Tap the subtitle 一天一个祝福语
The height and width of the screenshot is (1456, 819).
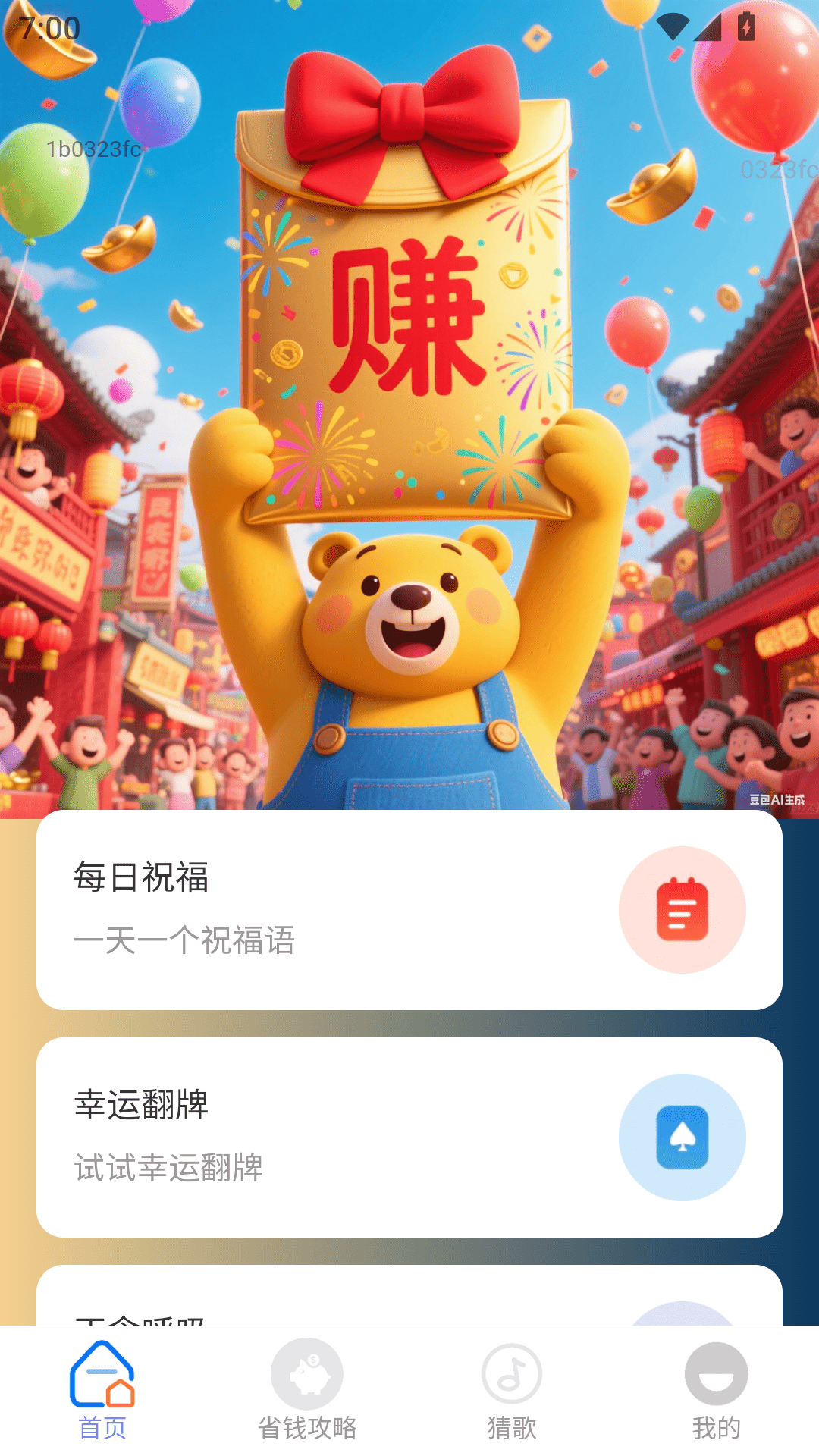click(187, 942)
